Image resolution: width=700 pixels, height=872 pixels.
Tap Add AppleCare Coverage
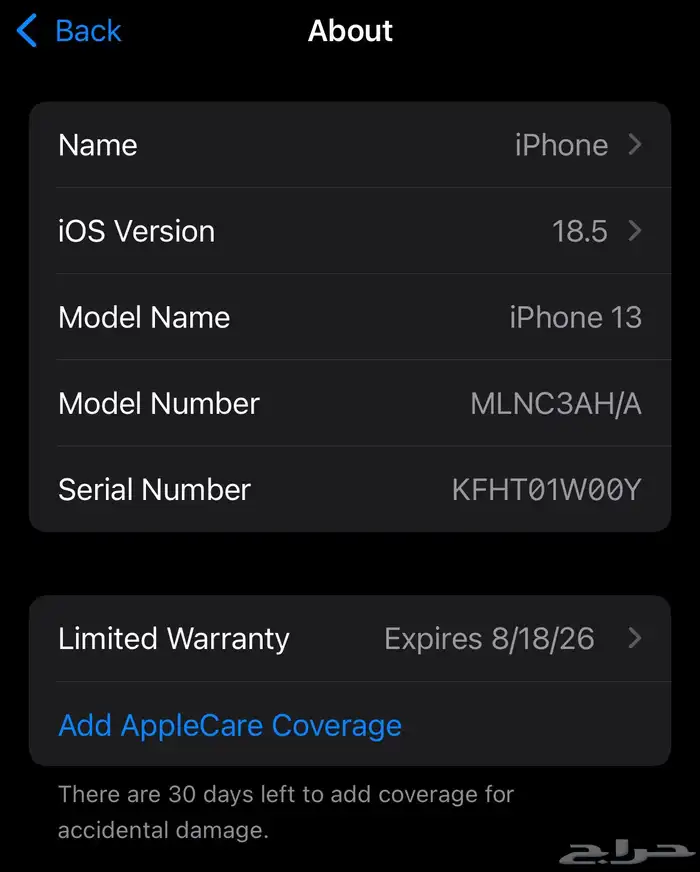click(x=230, y=725)
